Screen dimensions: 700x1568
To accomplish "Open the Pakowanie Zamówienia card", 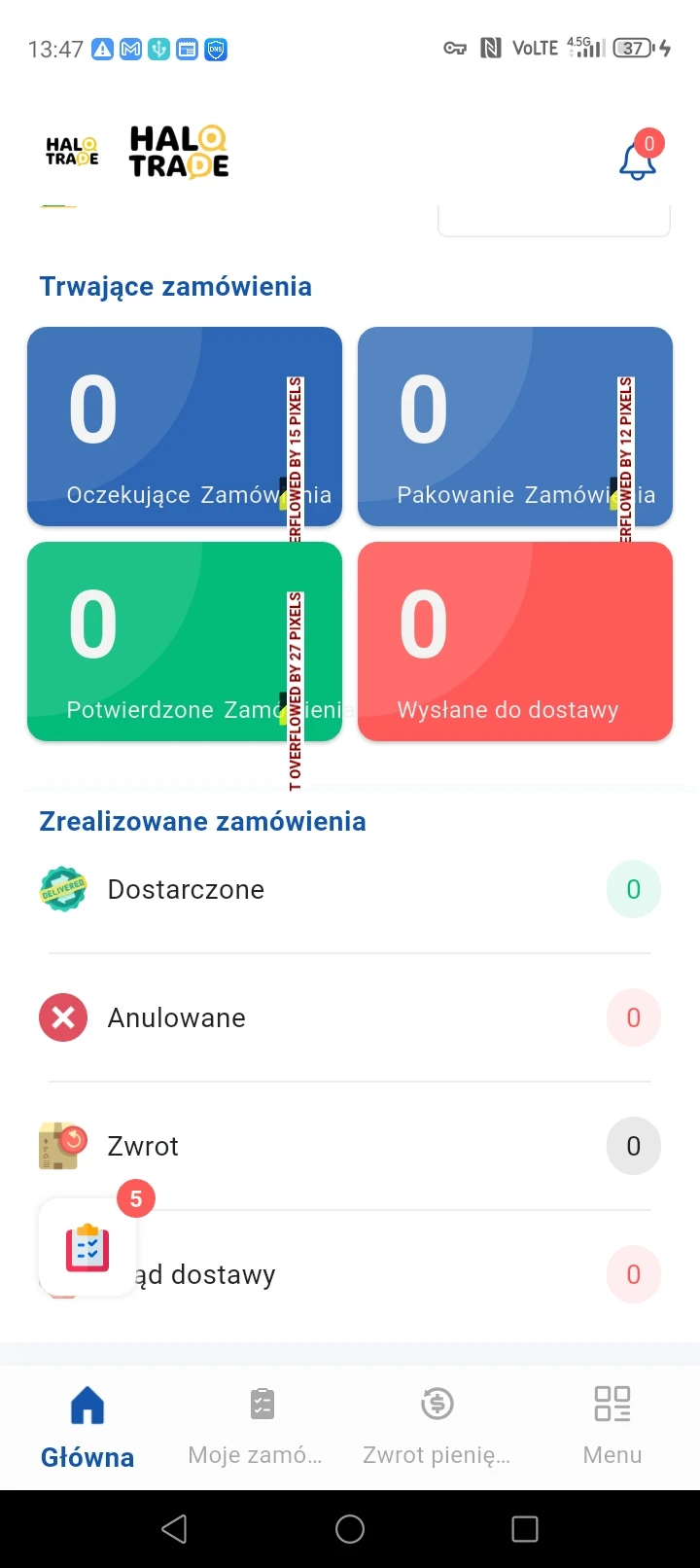I will 515,426.
